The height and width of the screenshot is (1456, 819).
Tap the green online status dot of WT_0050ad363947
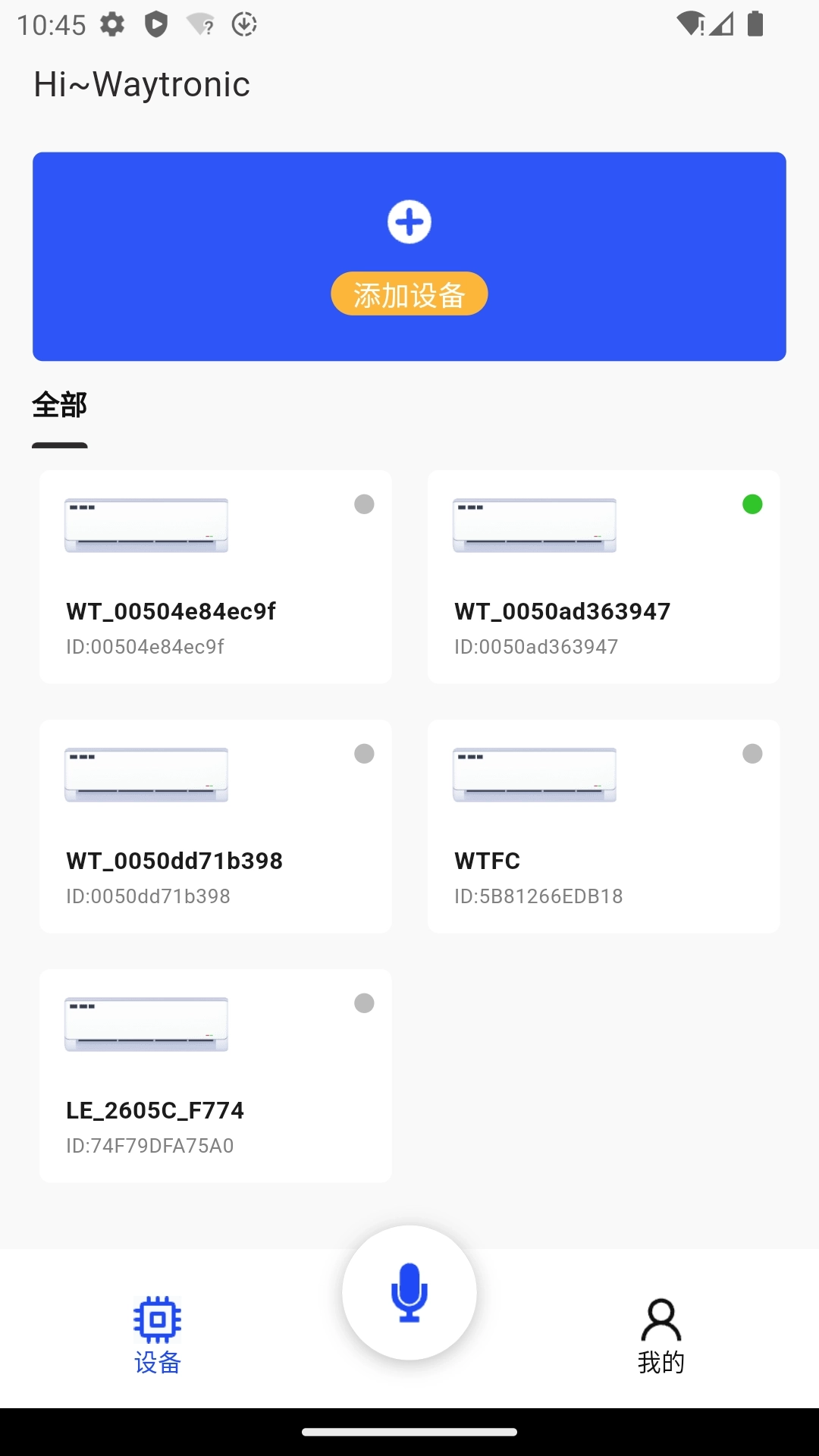pyautogui.click(x=752, y=505)
